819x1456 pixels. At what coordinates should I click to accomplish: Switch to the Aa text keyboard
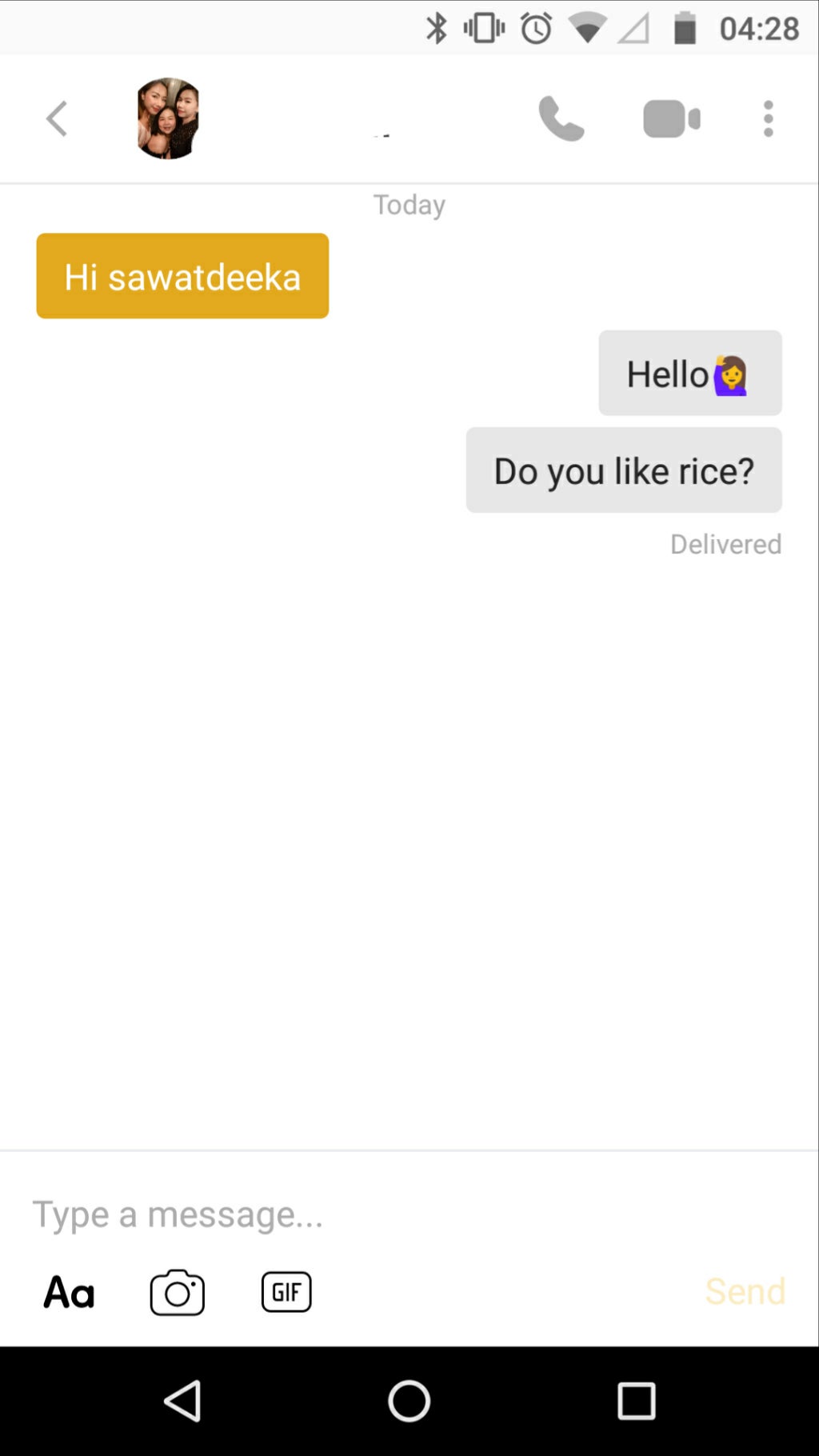coord(69,1292)
